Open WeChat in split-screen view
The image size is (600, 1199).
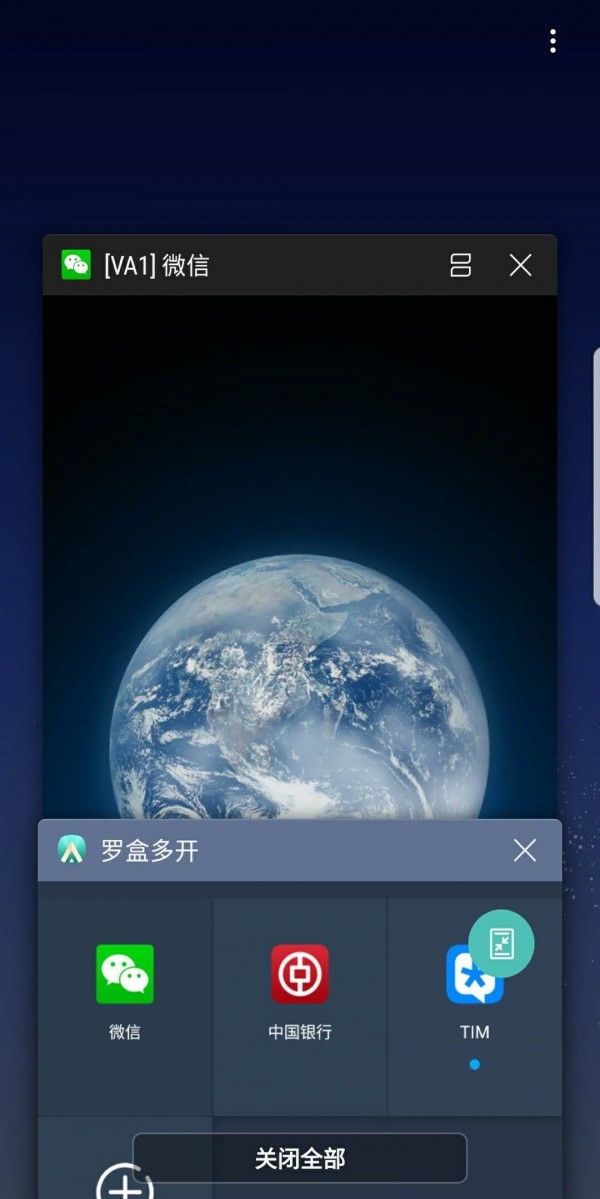[x=460, y=265]
